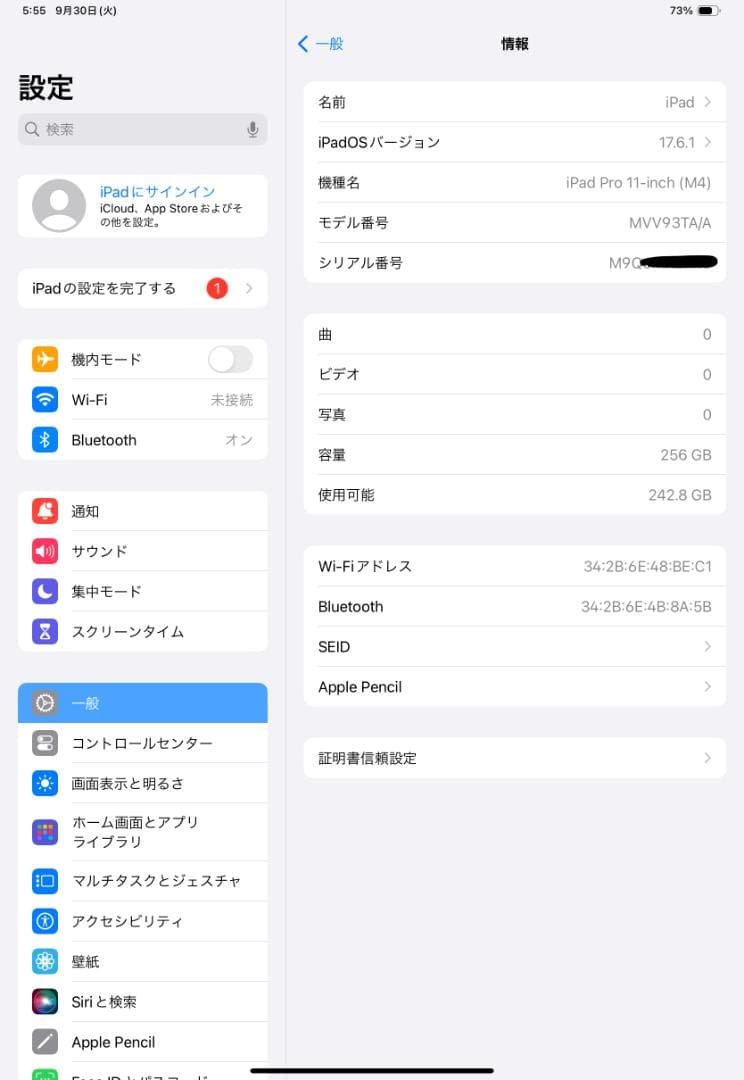This screenshot has height=1080, width=744.
Task: Go back to 一般 settings
Action: [320, 44]
